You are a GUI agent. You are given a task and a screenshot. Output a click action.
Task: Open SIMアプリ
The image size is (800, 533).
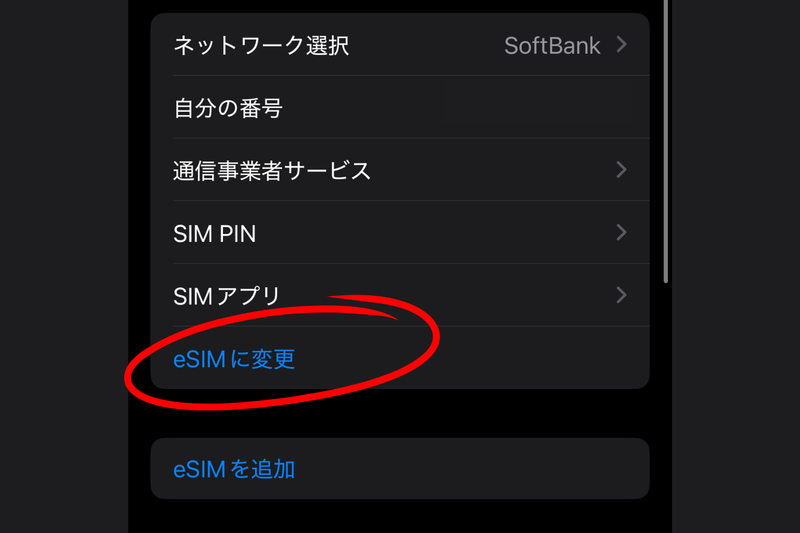click(400, 295)
